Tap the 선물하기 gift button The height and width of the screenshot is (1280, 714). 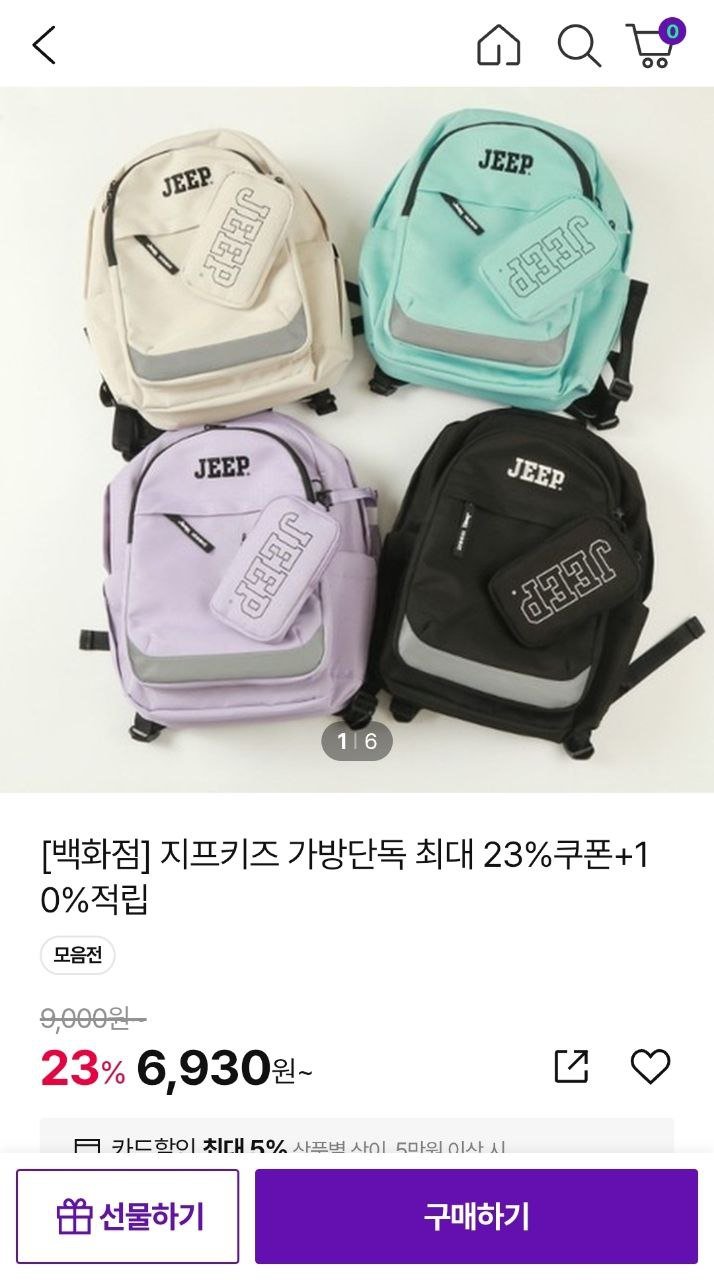click(x=128, y=1216)
